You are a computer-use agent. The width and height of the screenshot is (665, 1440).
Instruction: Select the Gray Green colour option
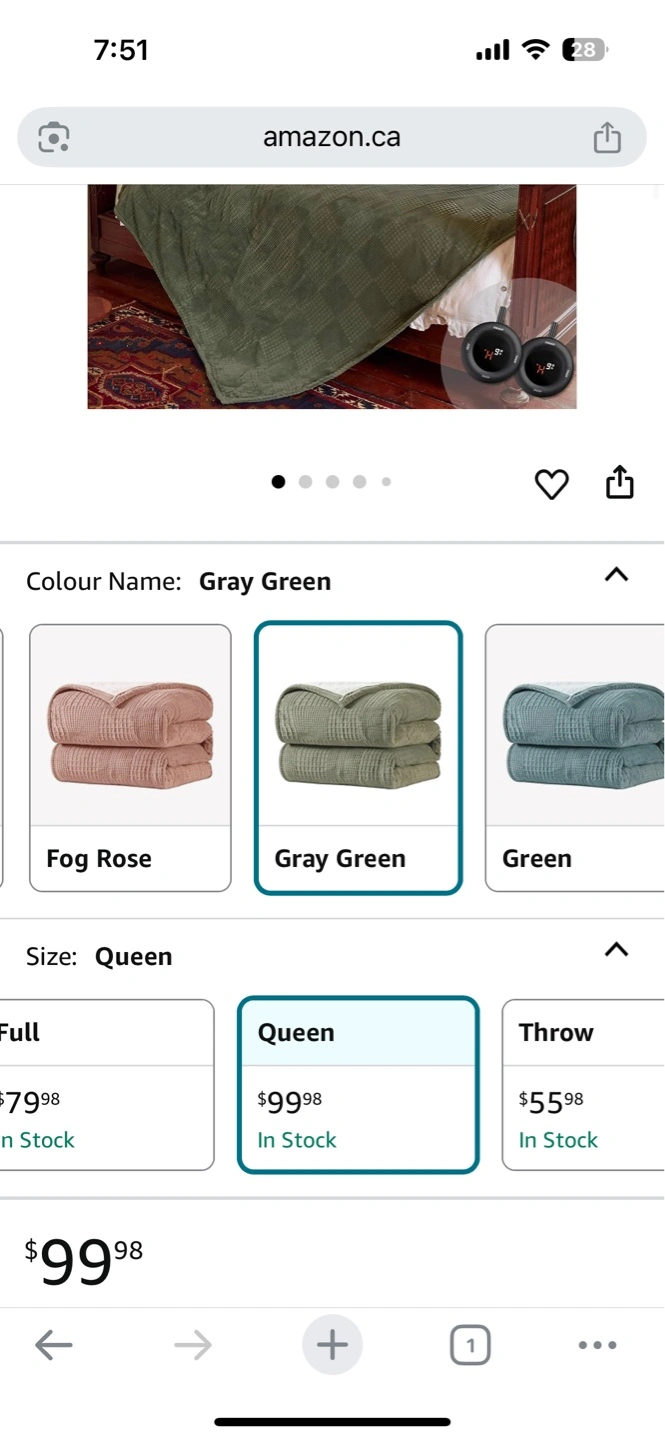tap(358, 757)
